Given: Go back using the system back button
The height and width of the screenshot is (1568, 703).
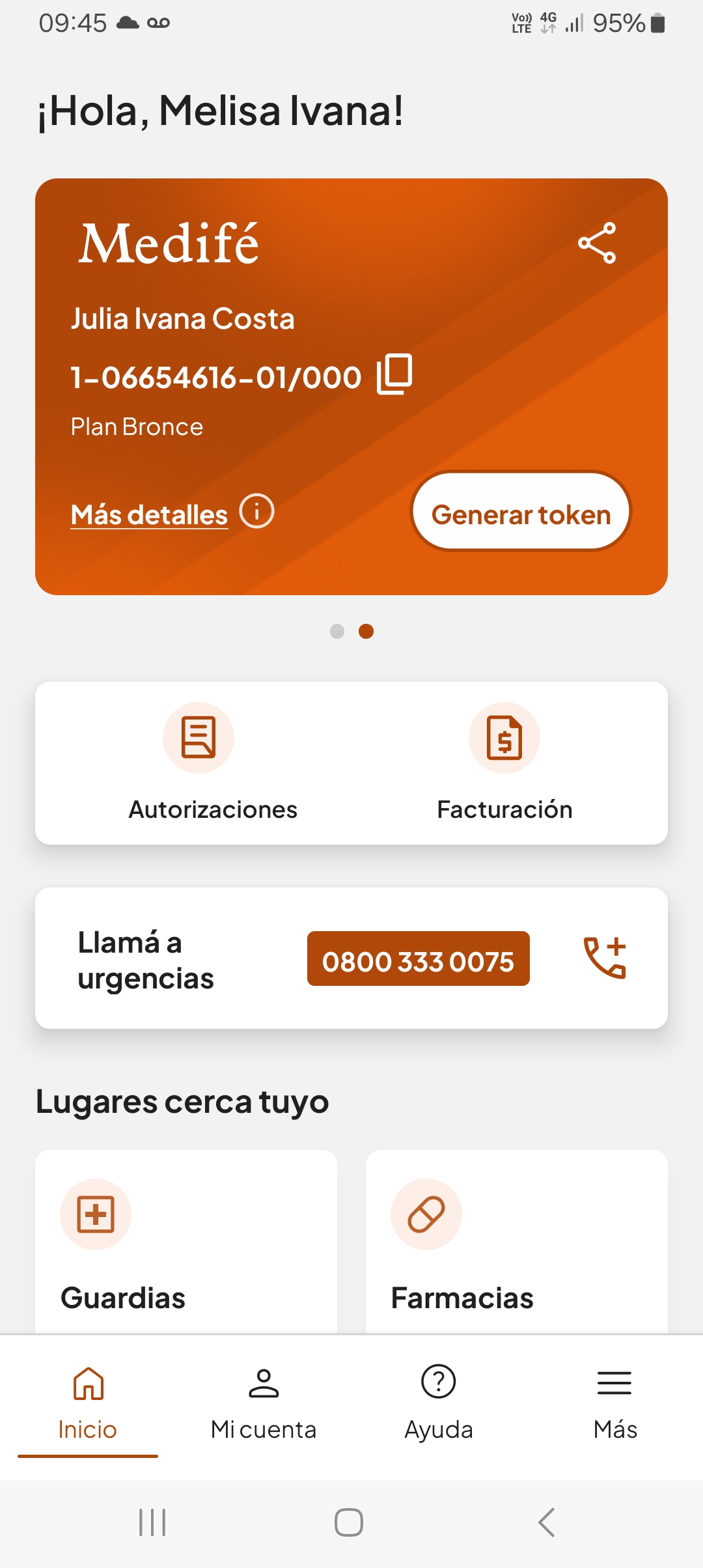Looking at the screenshot, I should [x=546, y=1522].
